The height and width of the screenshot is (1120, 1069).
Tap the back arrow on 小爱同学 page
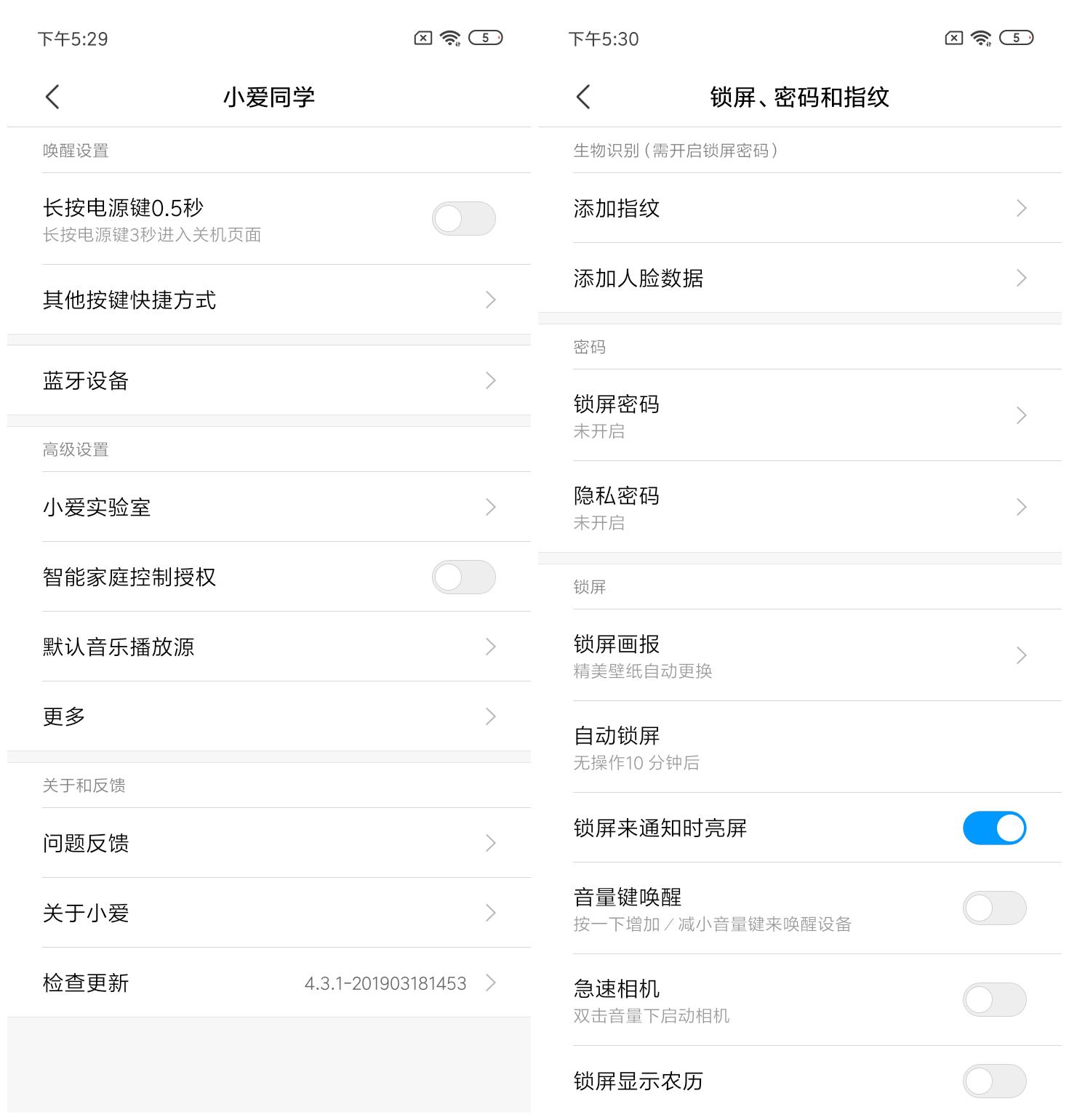coord(52,95)
